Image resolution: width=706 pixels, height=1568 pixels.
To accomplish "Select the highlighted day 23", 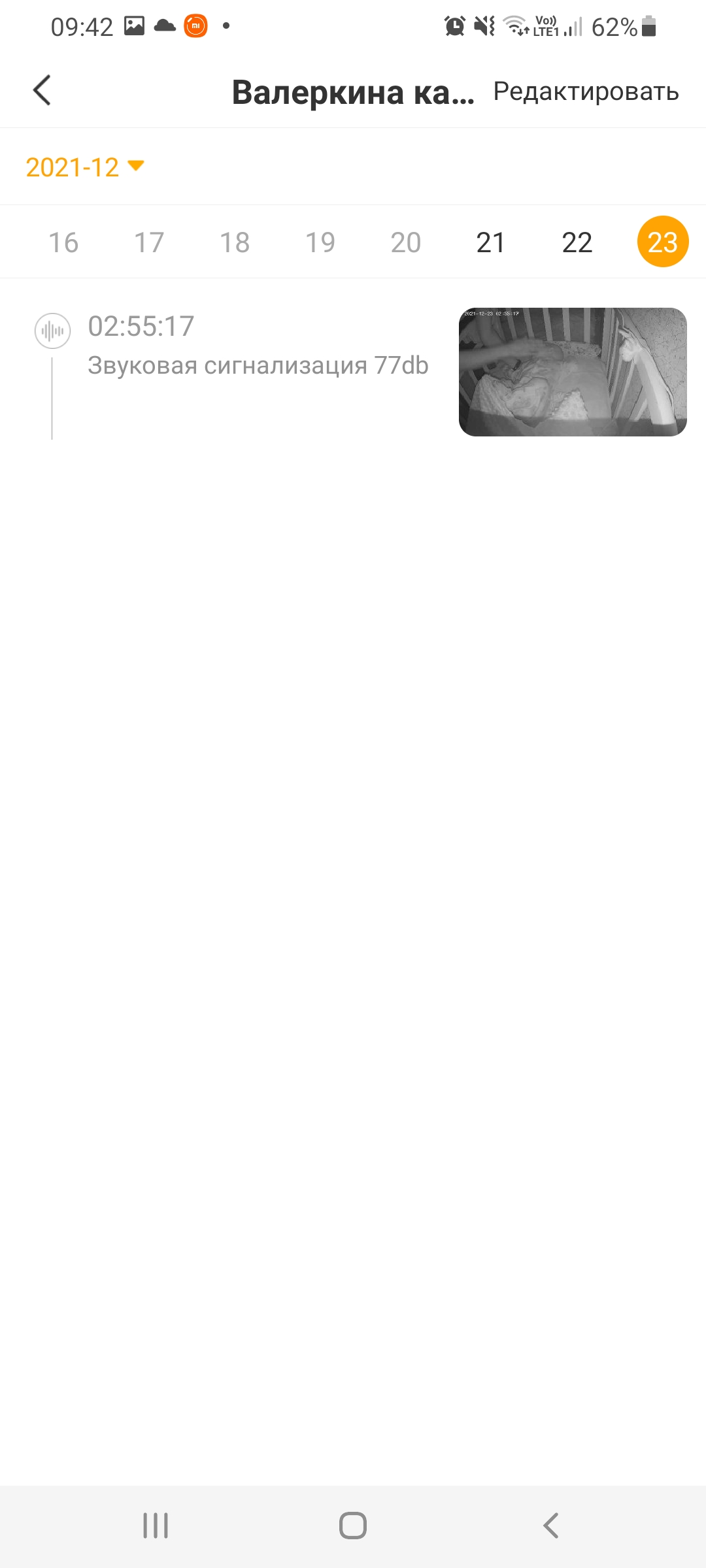I will [x=663, y=242].
